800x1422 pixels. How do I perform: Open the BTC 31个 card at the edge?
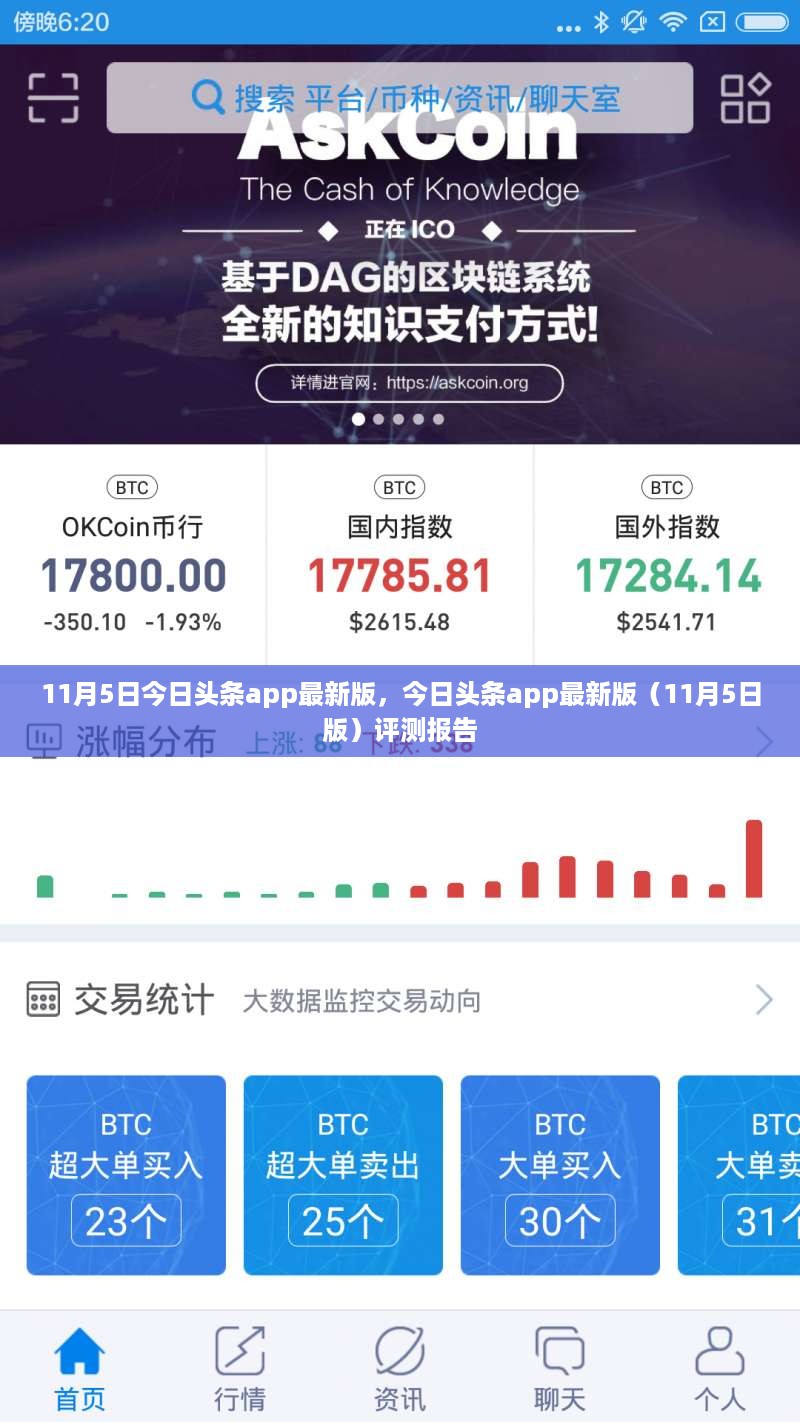tap(739, 1175)
